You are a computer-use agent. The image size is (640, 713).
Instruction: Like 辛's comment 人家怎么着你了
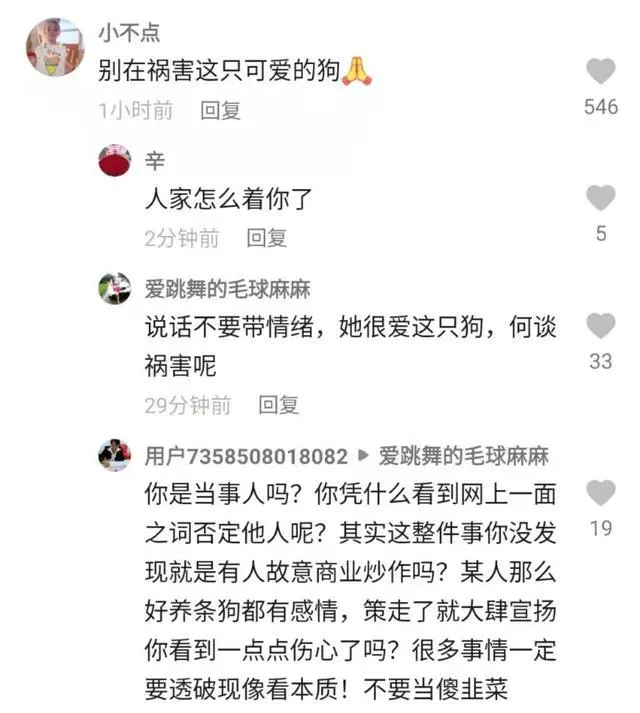point(600,199)
